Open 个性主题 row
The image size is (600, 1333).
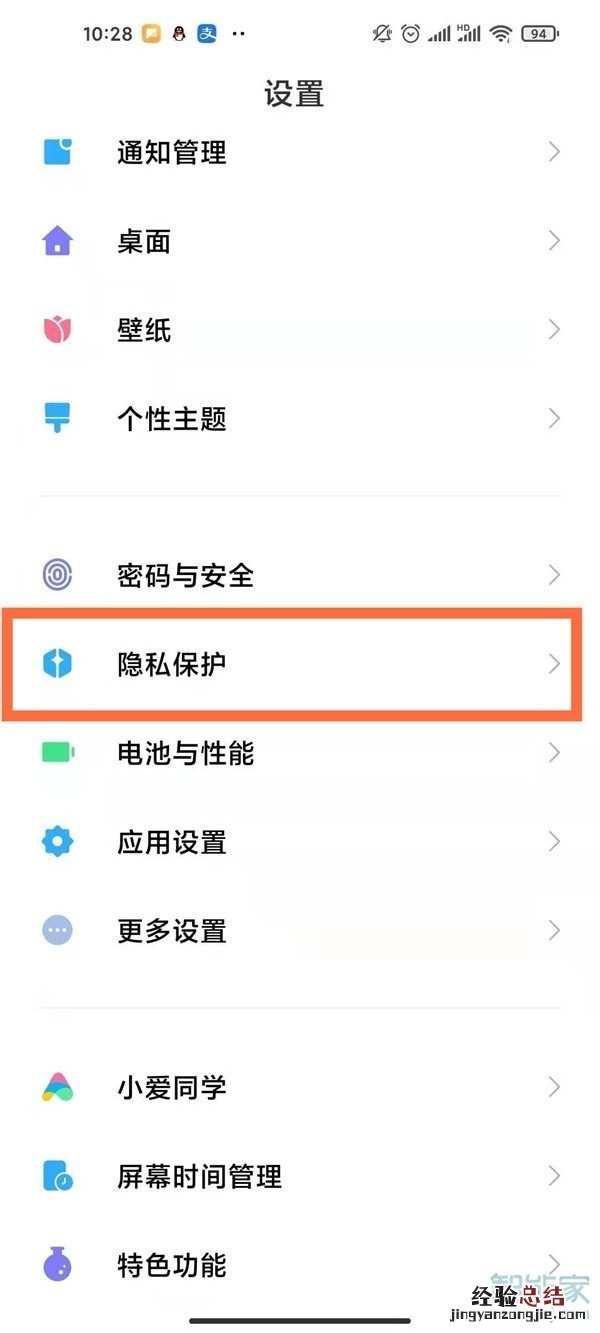pyautogui.click(x=300, y=419)
